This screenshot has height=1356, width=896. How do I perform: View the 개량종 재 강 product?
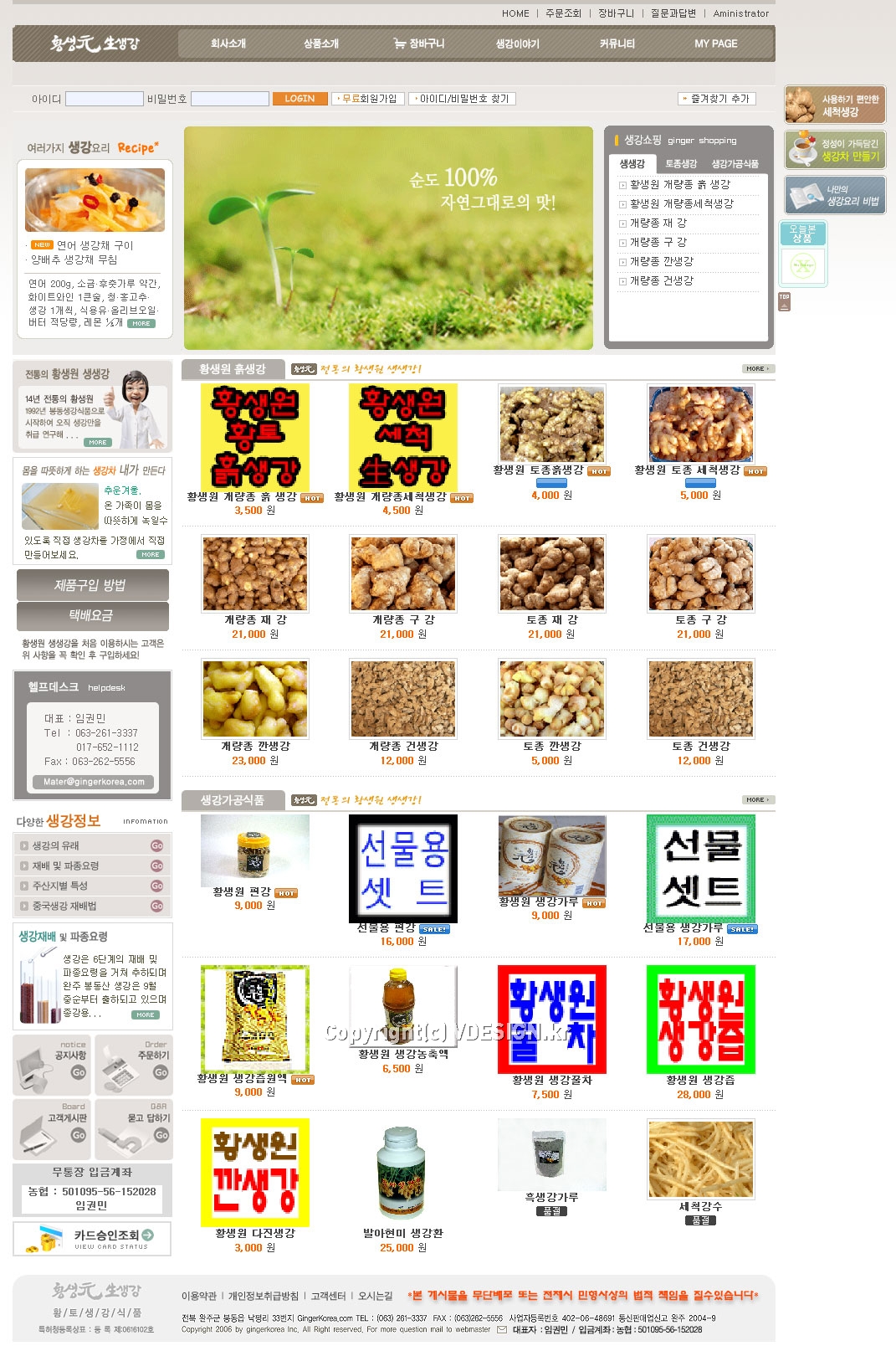254,574
